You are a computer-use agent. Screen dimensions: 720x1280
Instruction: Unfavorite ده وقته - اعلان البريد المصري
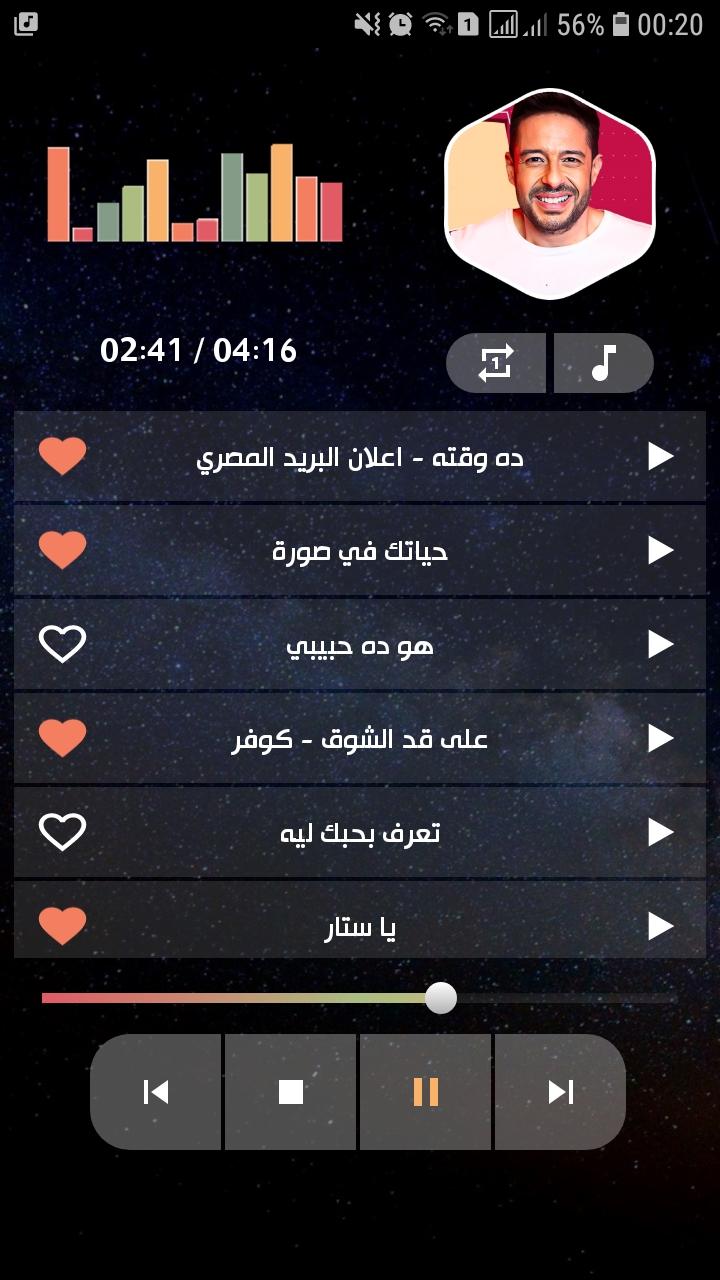click(62, 457)
